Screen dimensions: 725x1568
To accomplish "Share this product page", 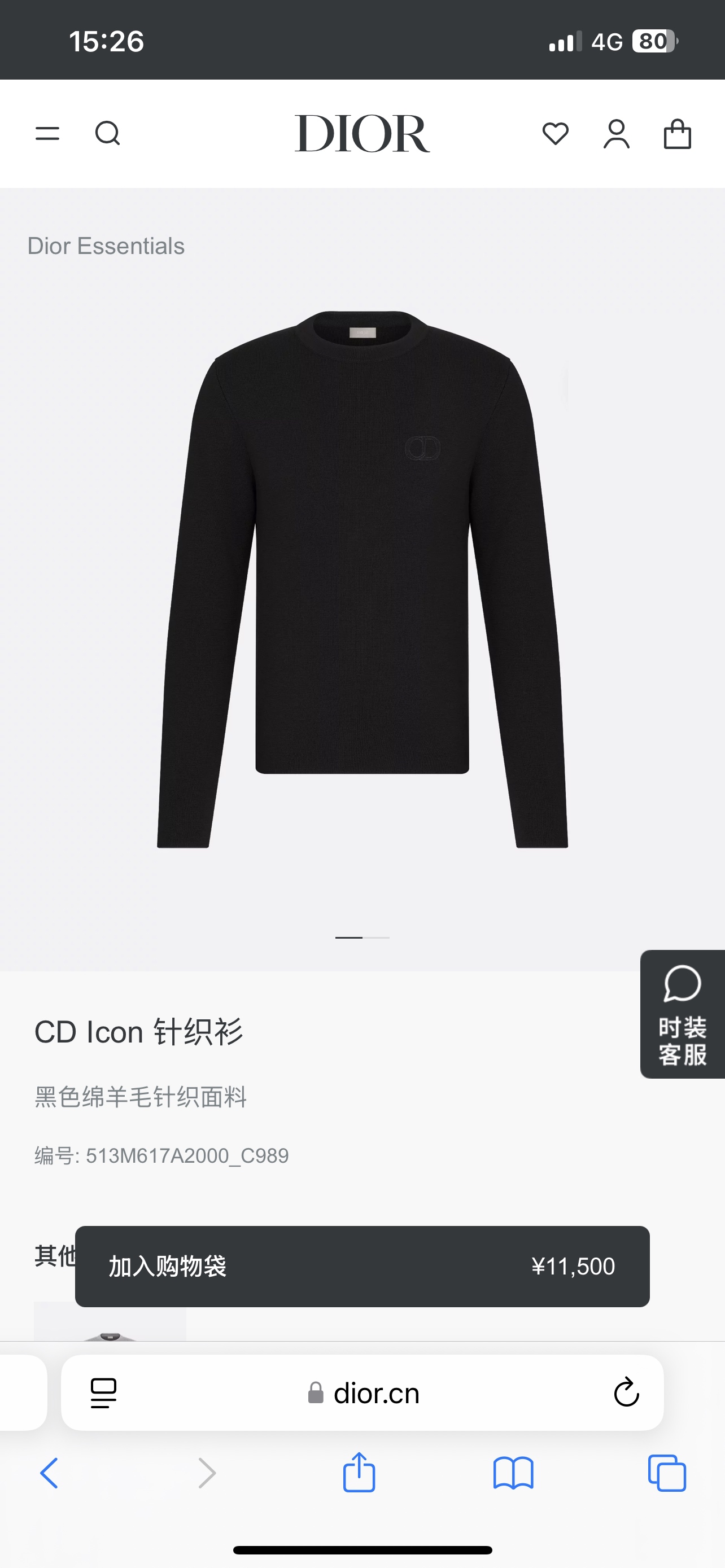I will tap(359, 1473).
